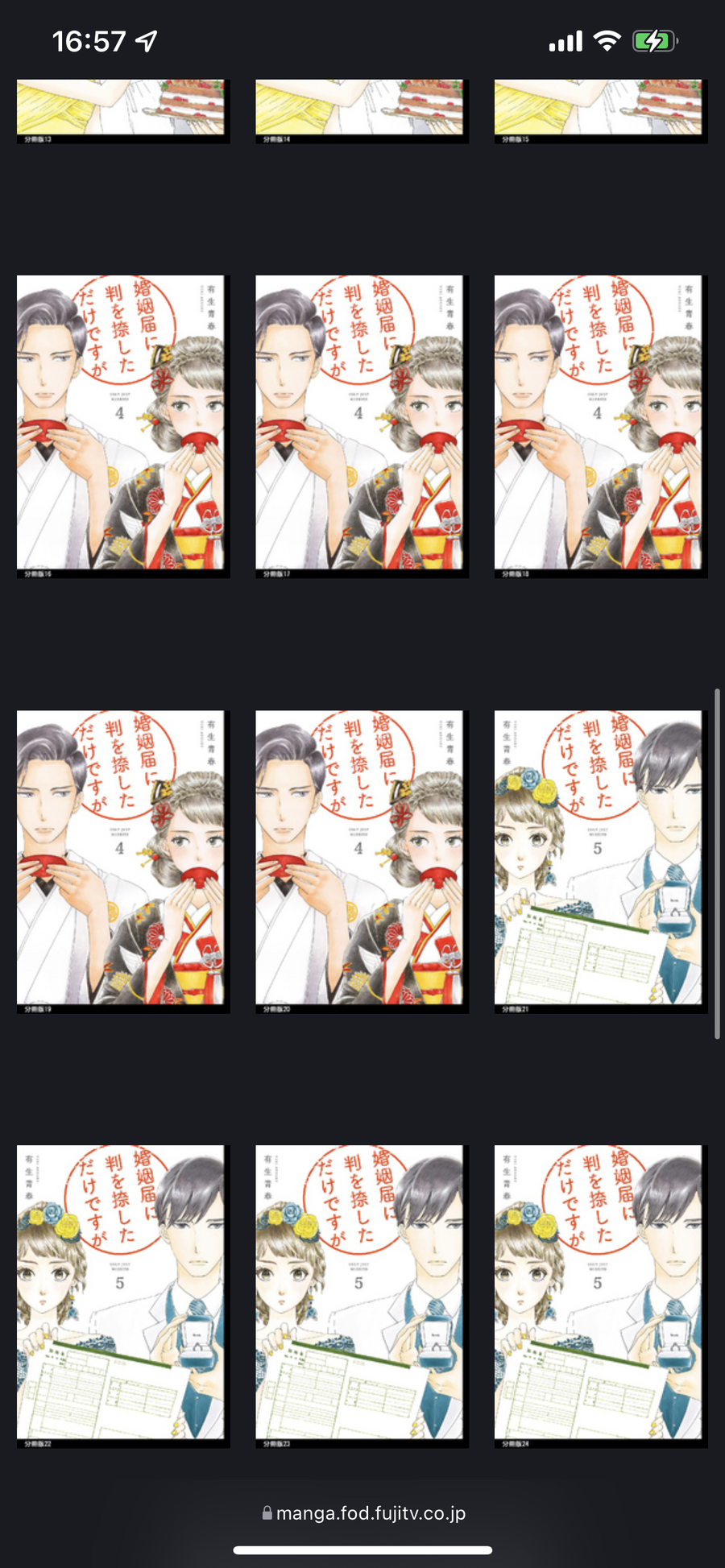The height and width of the screenshot is (1568, 725).
Task: Open the volume 4 cover labeled 分冊版16
Action: (x=123, y=427)
